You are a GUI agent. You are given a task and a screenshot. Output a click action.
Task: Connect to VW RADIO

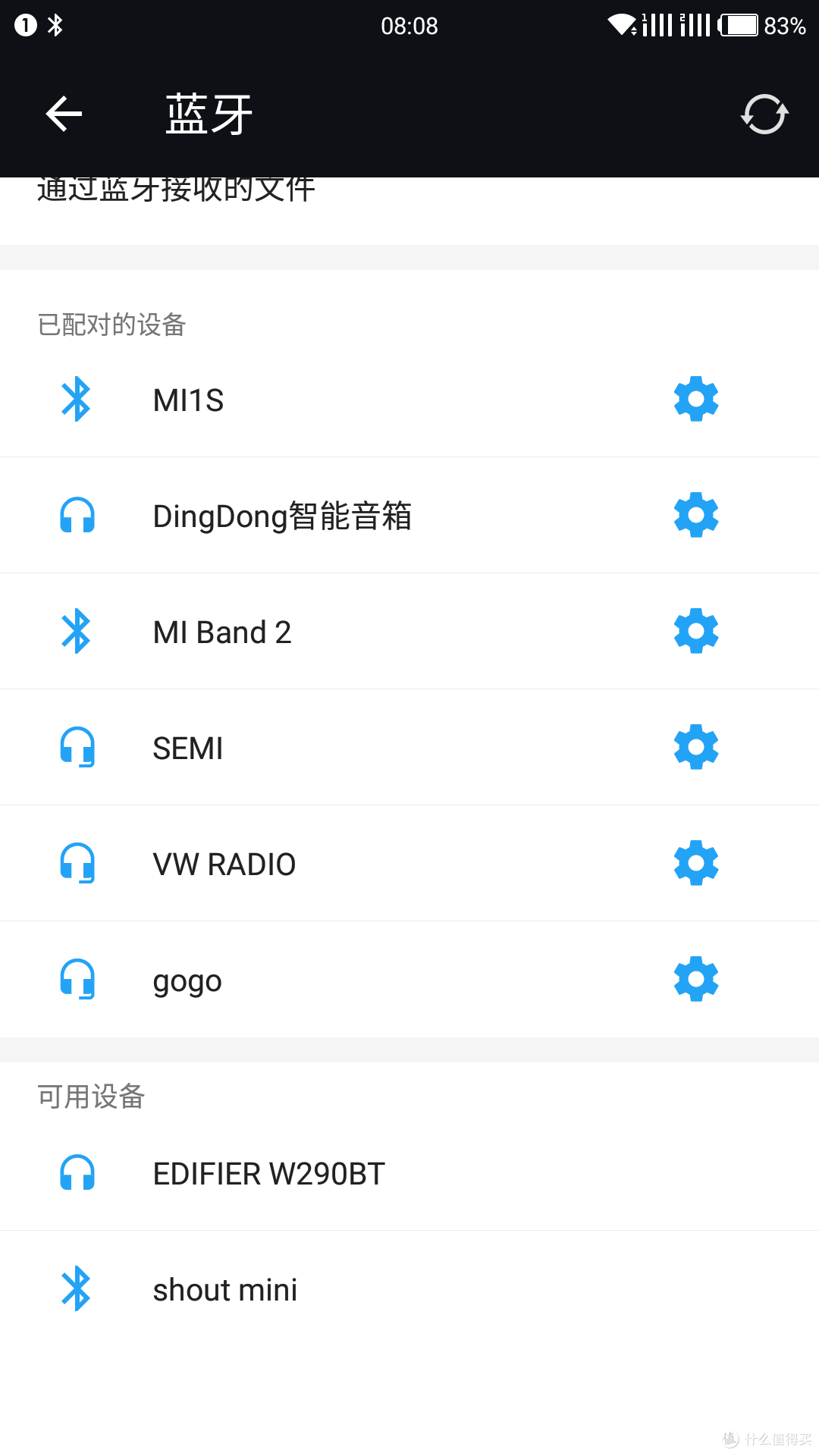(x=326, y=864)
